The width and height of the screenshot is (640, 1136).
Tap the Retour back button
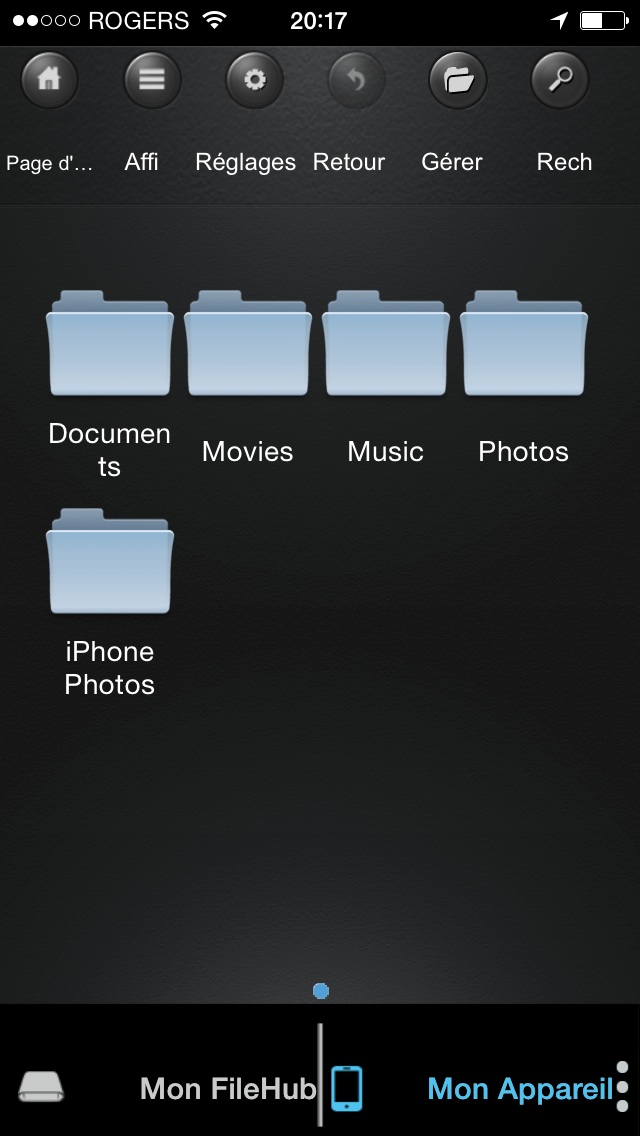click(x=357, y=81)
